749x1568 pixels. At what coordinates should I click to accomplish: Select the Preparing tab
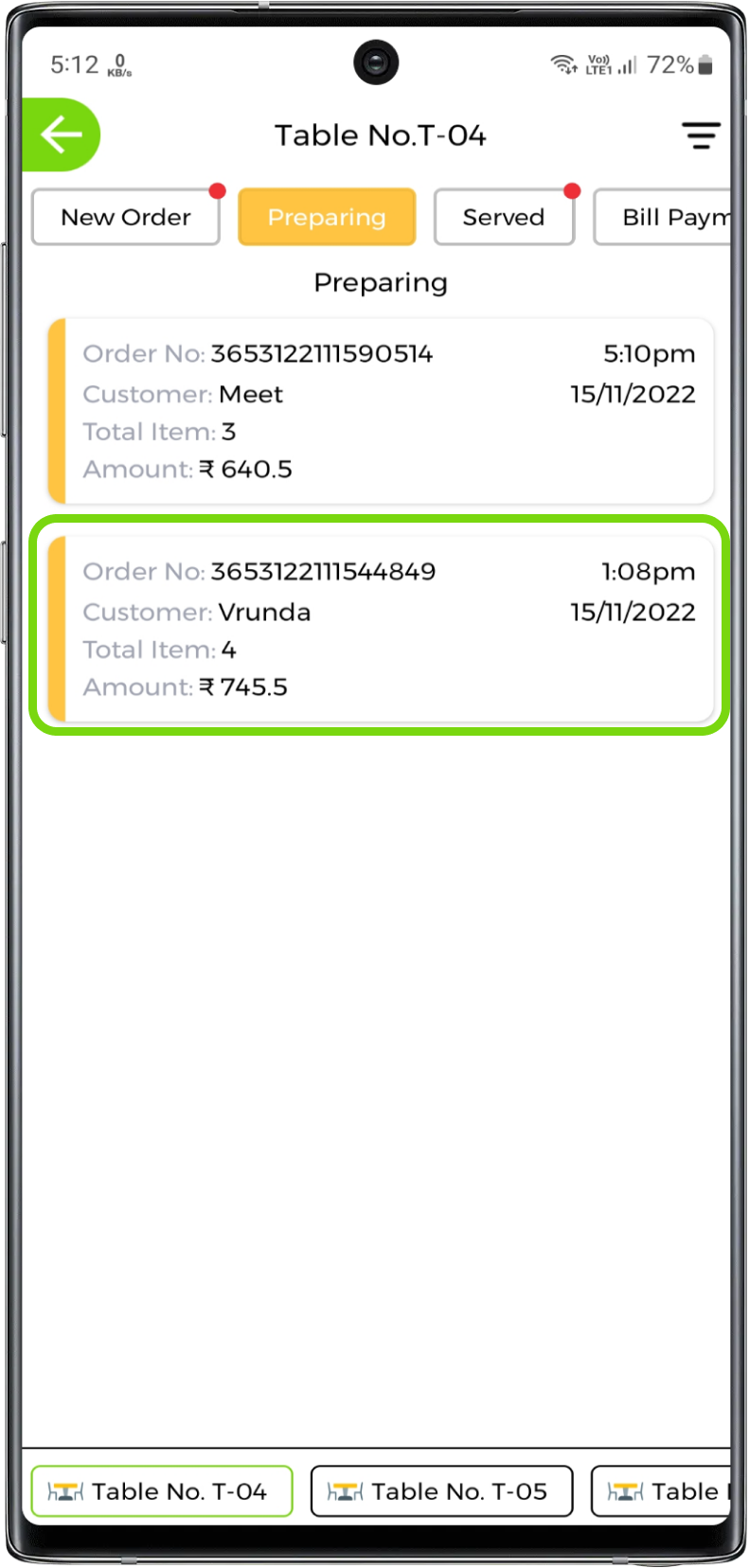[327, 217]
